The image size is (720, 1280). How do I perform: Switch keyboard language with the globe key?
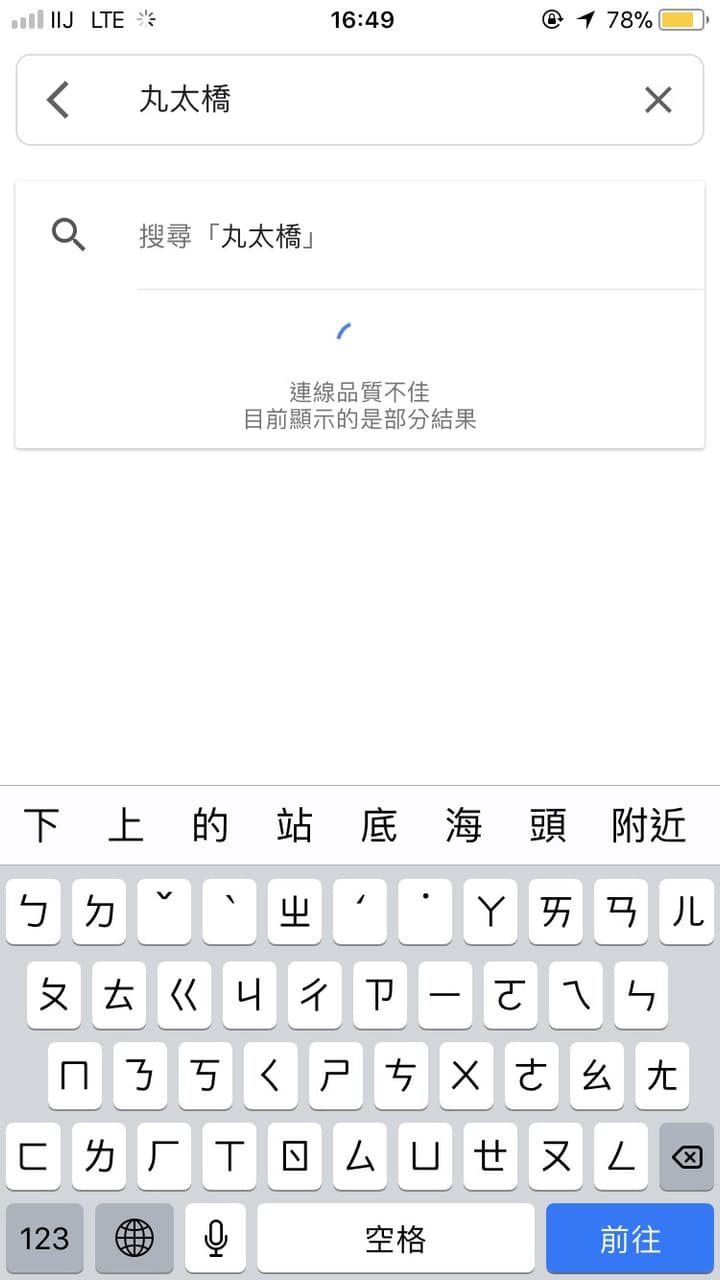134,1239
